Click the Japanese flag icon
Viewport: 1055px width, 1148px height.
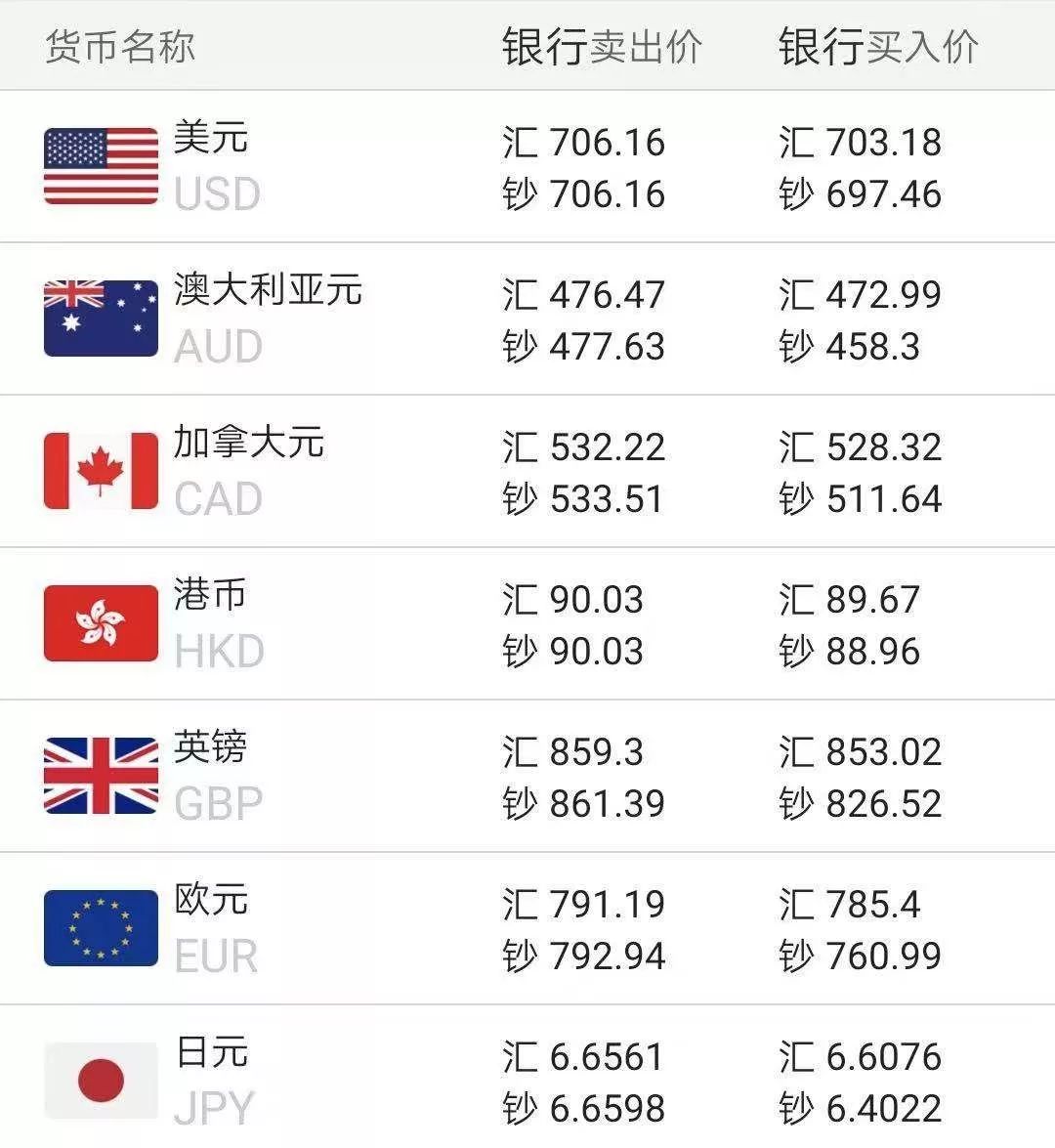click(101, 1082)
